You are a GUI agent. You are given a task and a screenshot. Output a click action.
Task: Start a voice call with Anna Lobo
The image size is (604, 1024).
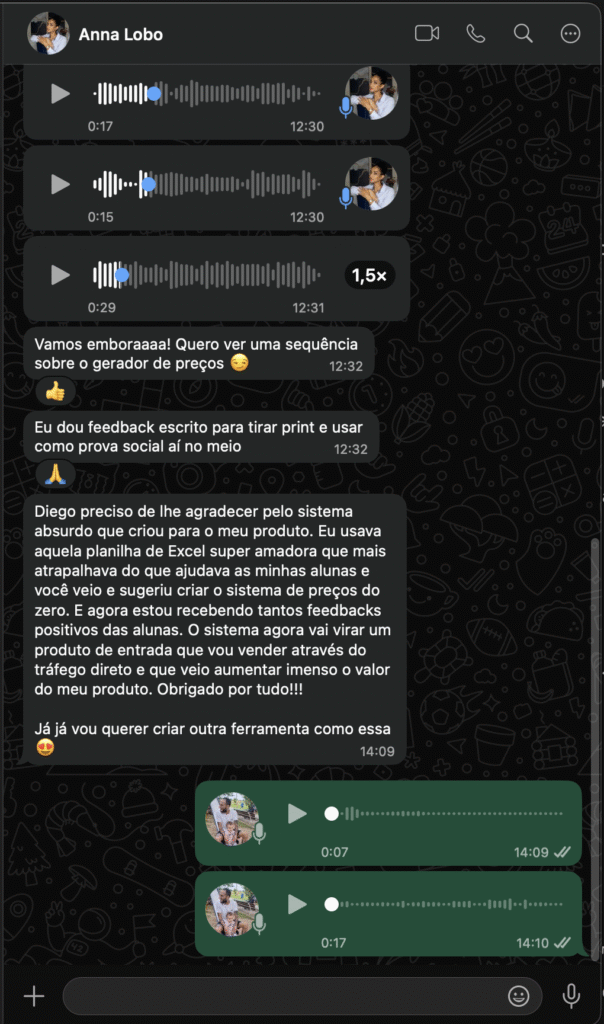click(475, 33)
